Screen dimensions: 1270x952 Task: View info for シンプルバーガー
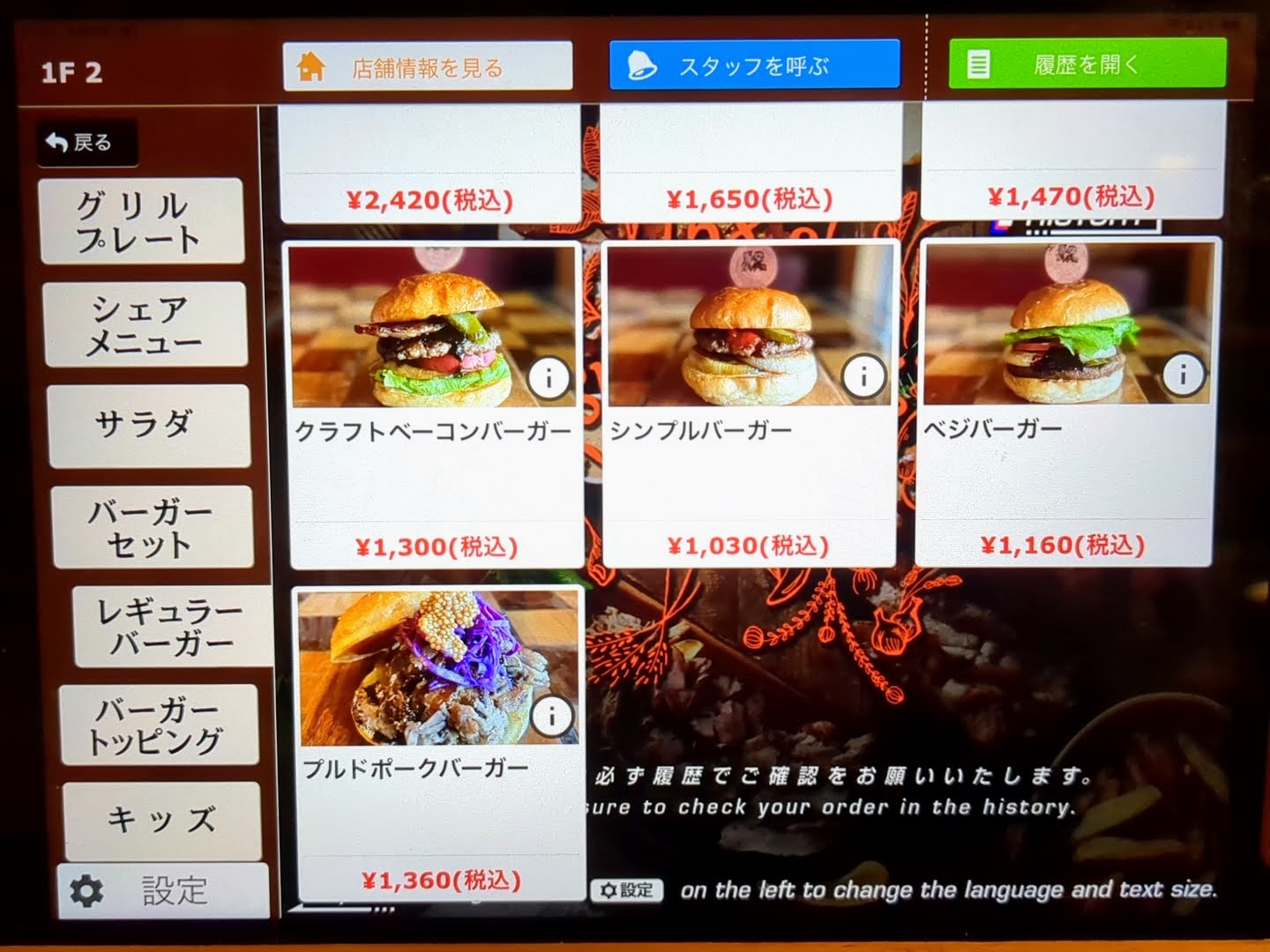[863, 377]
